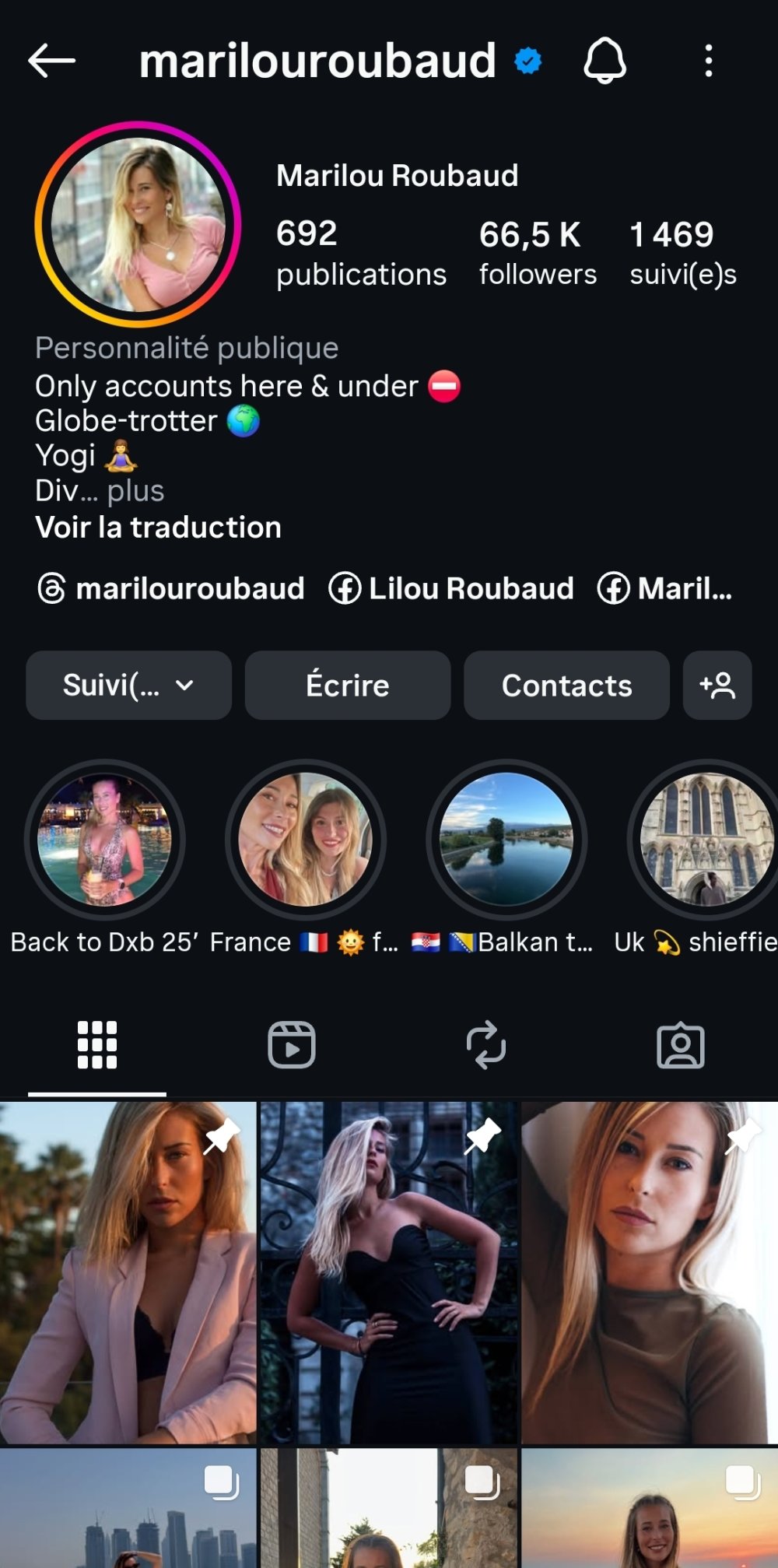The width and height of the screenshot is (778, 1568).
Task: Open the France highlight story
Action: (x=305, y=840)
